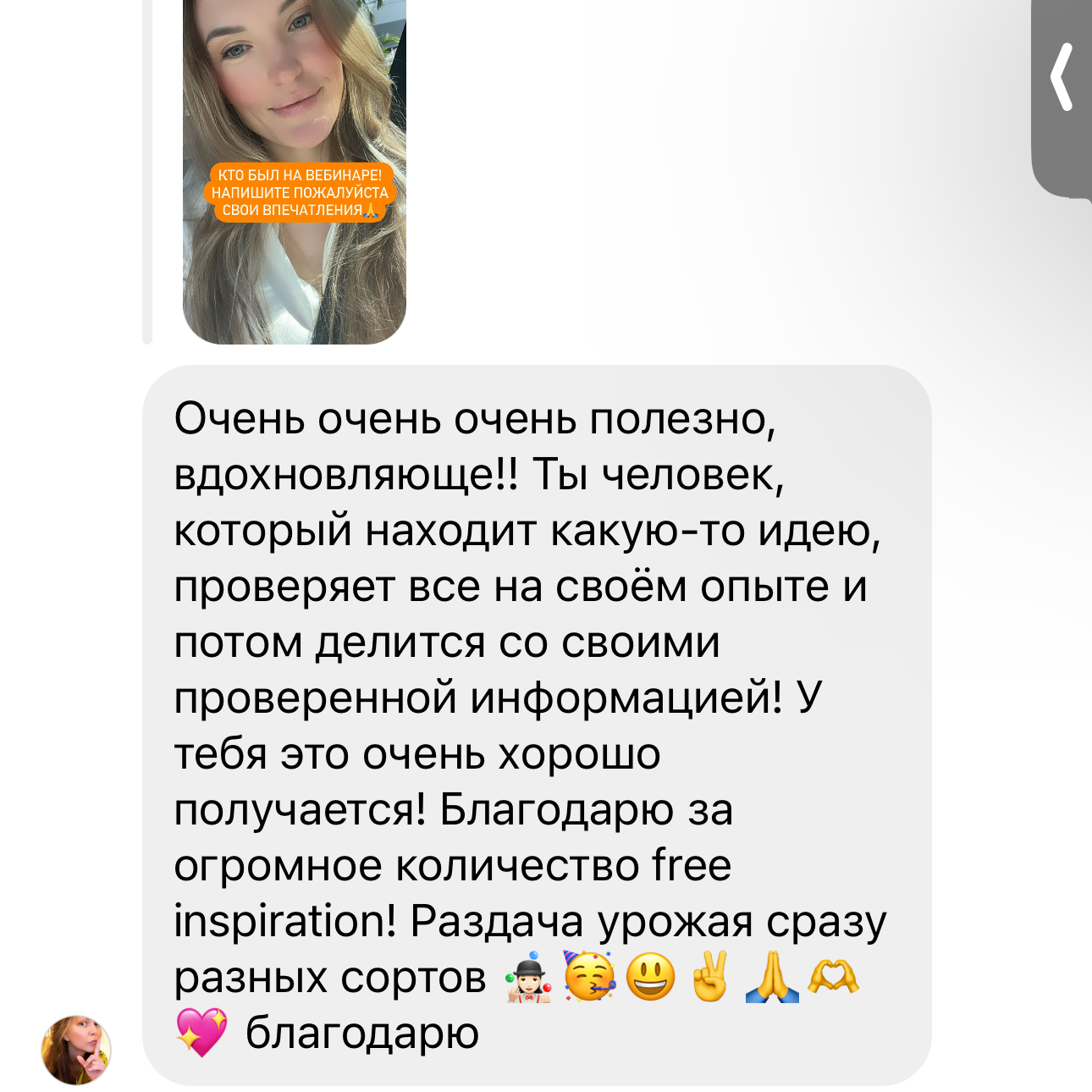Open the replied story about the webinar
This screenshot has height=1092, width=1092.
click(295, 171)
